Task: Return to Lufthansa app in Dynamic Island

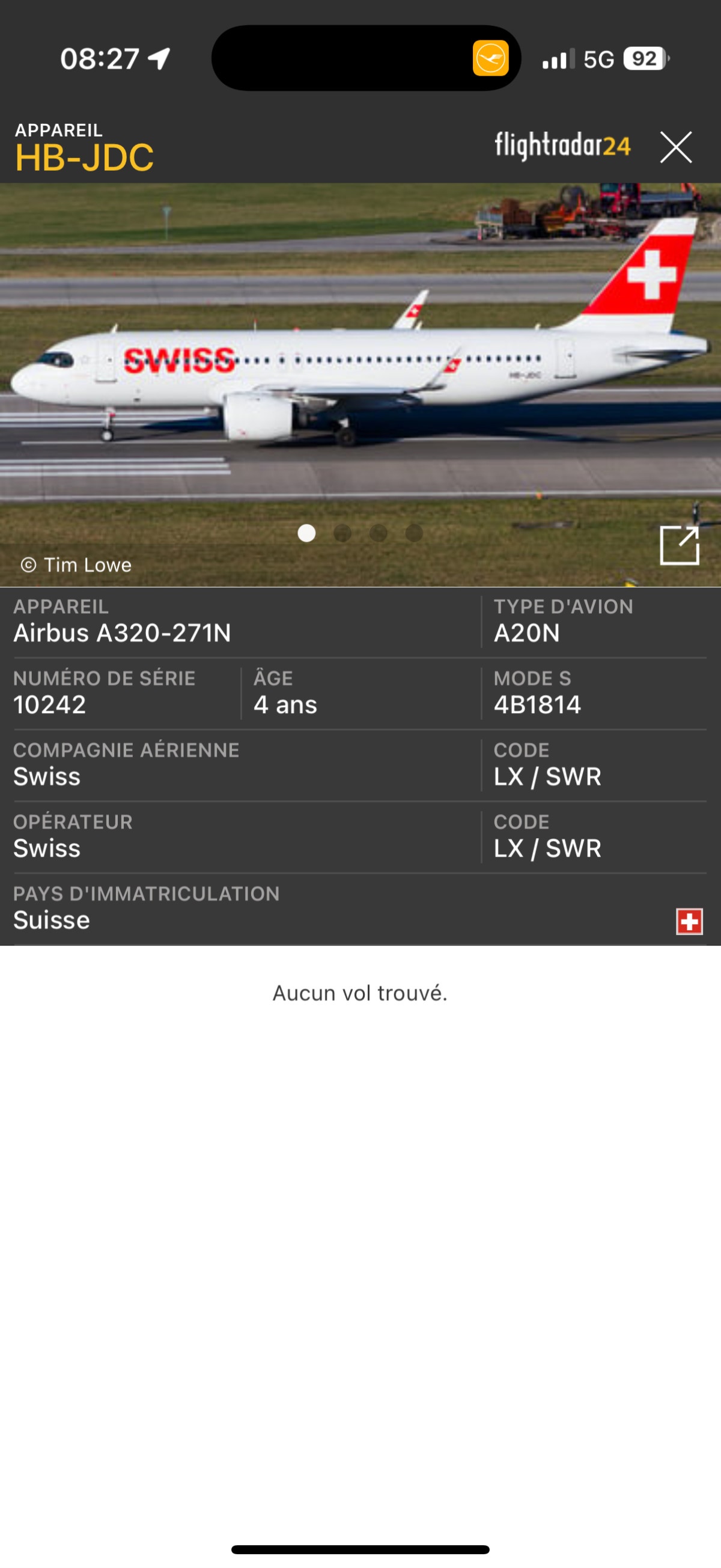Action: click(490, 58)
